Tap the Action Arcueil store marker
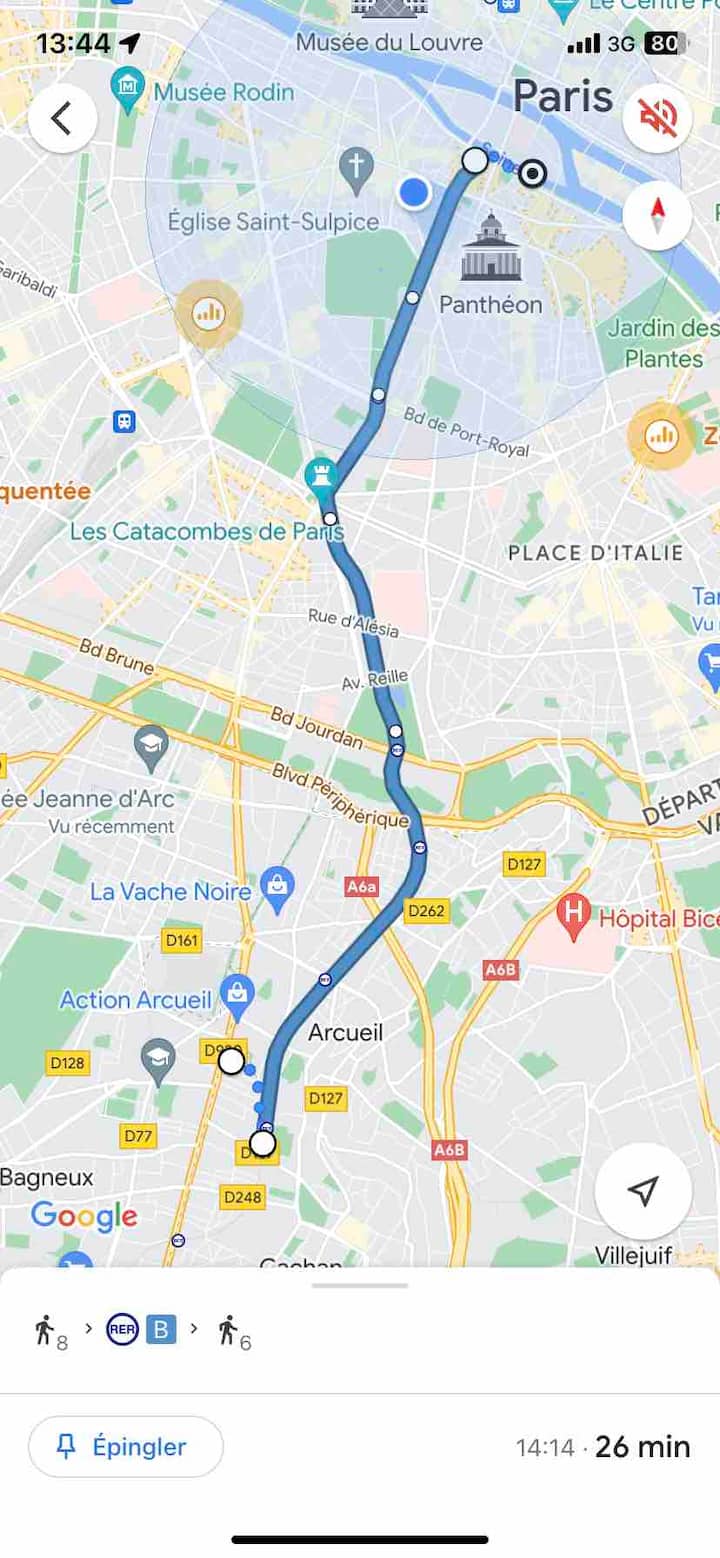The width and height of the screenshot is (720, 1558). [239, 992]
